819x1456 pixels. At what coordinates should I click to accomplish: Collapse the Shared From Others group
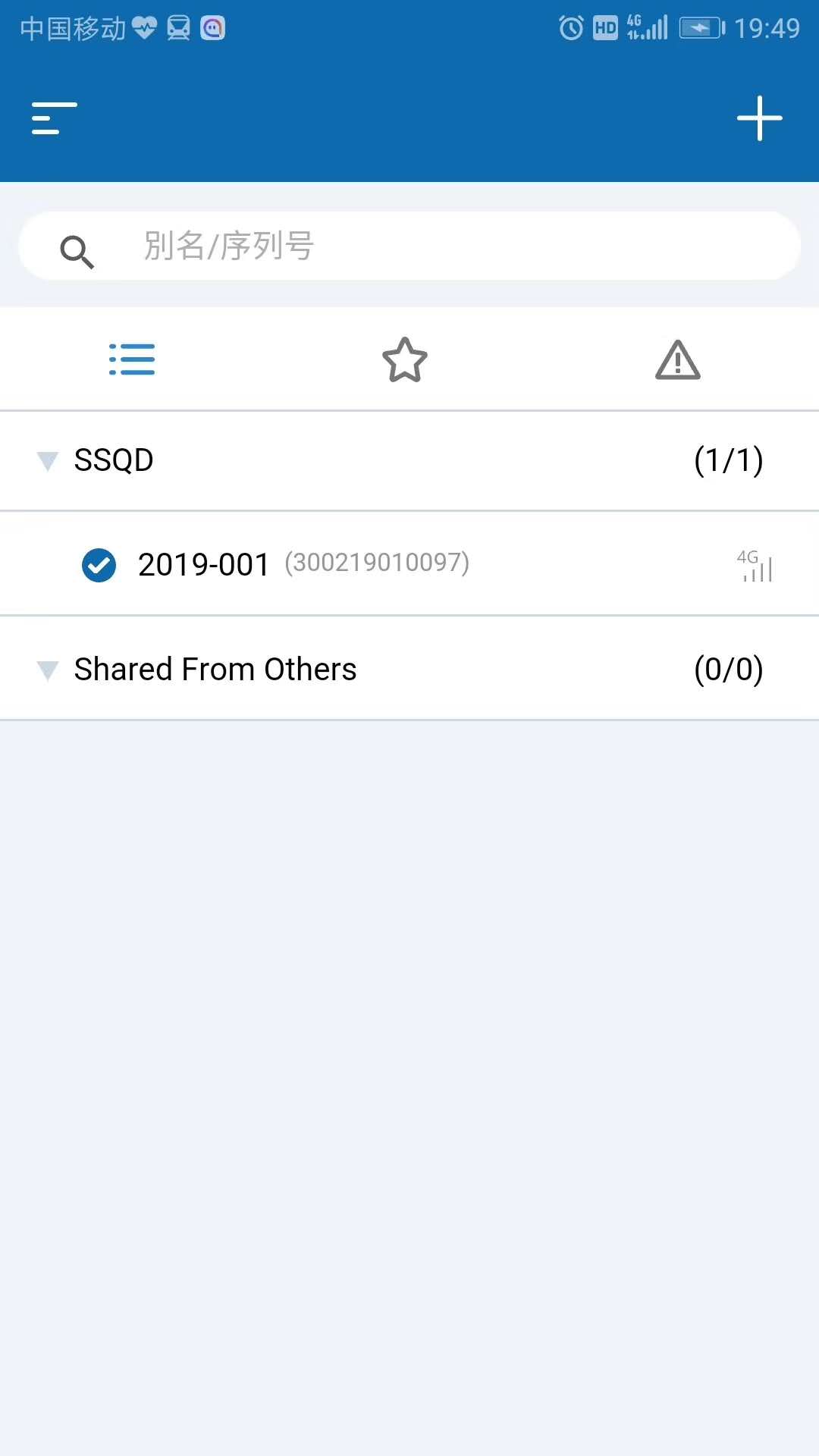48,670
